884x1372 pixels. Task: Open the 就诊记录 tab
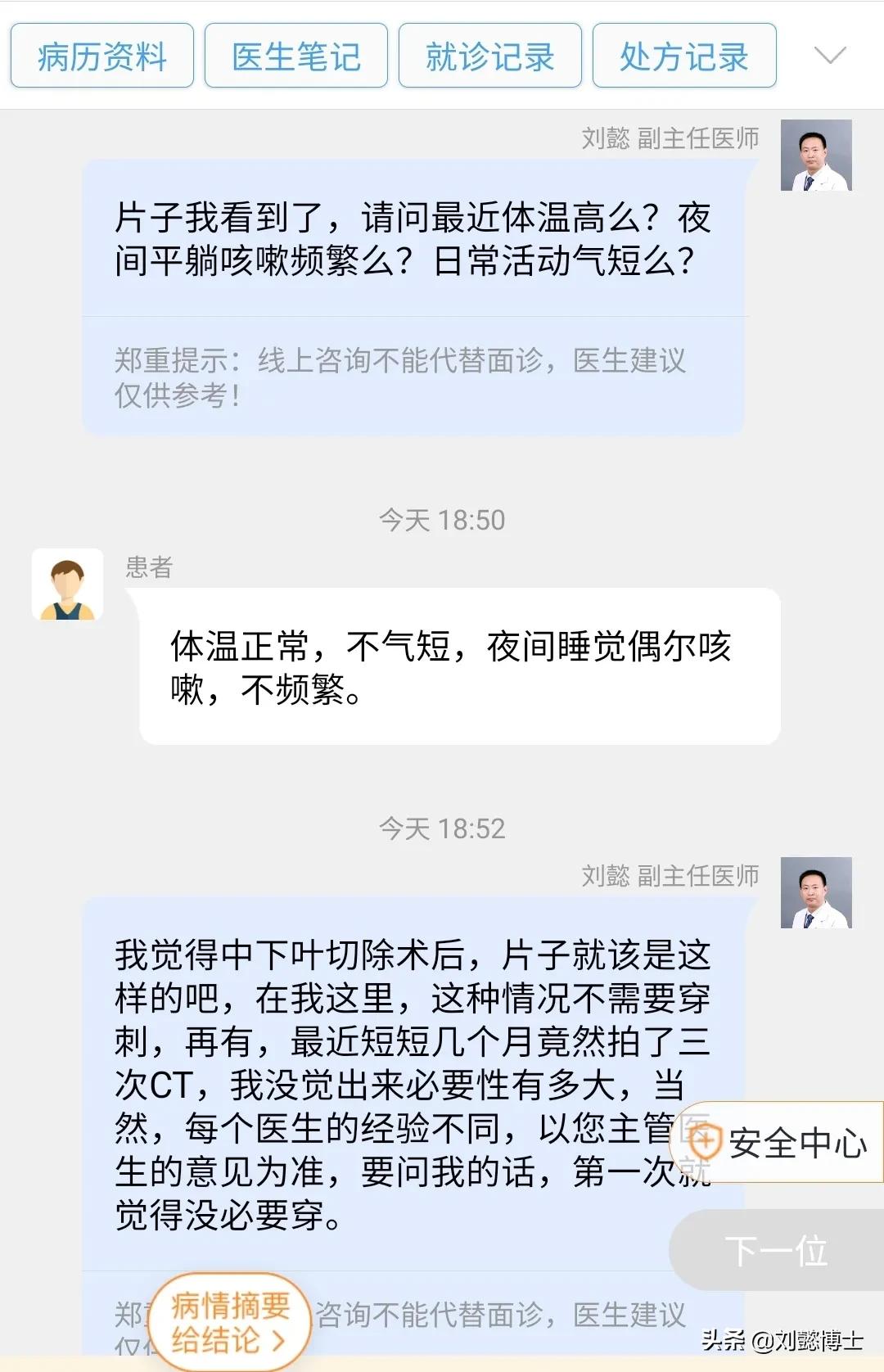coord(489,56)
